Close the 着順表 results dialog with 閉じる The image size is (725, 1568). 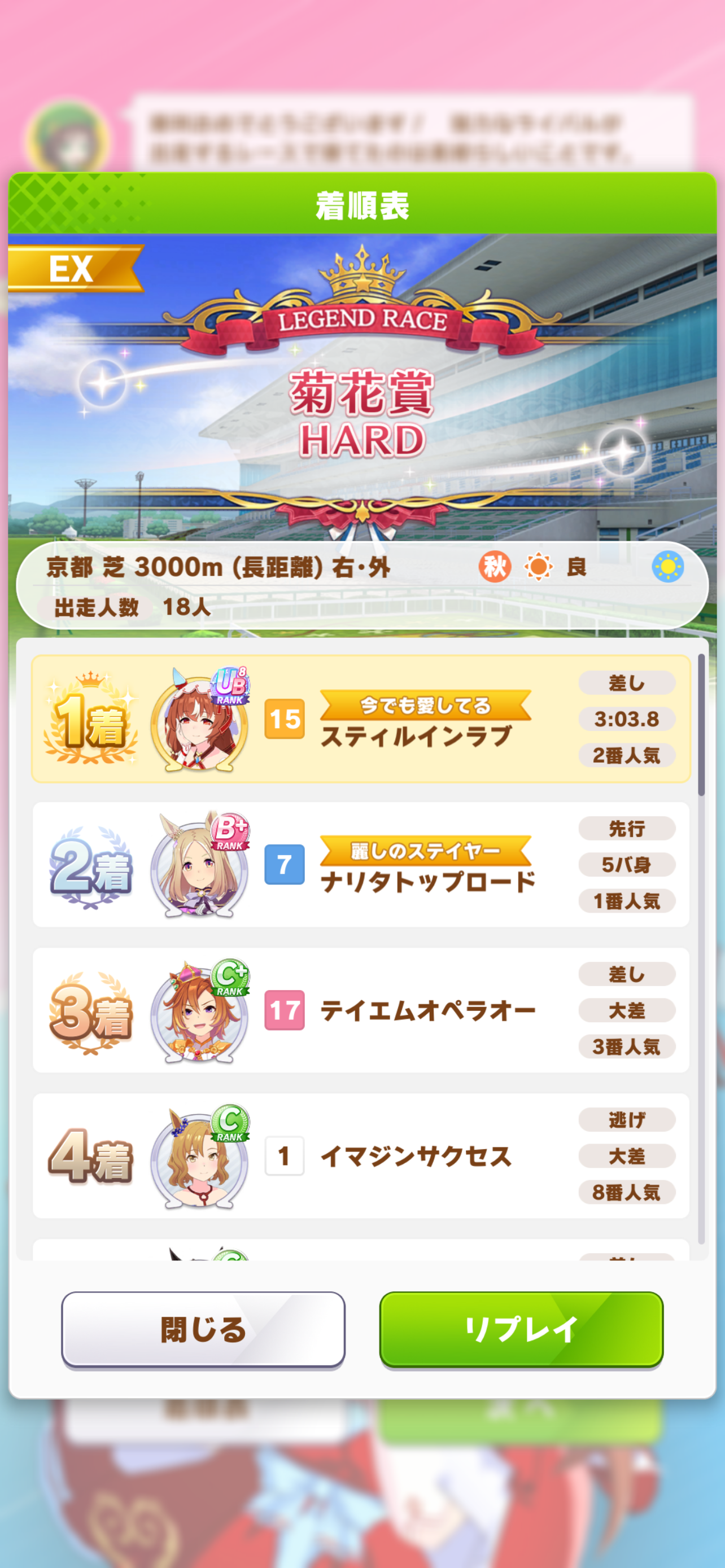203,1329
